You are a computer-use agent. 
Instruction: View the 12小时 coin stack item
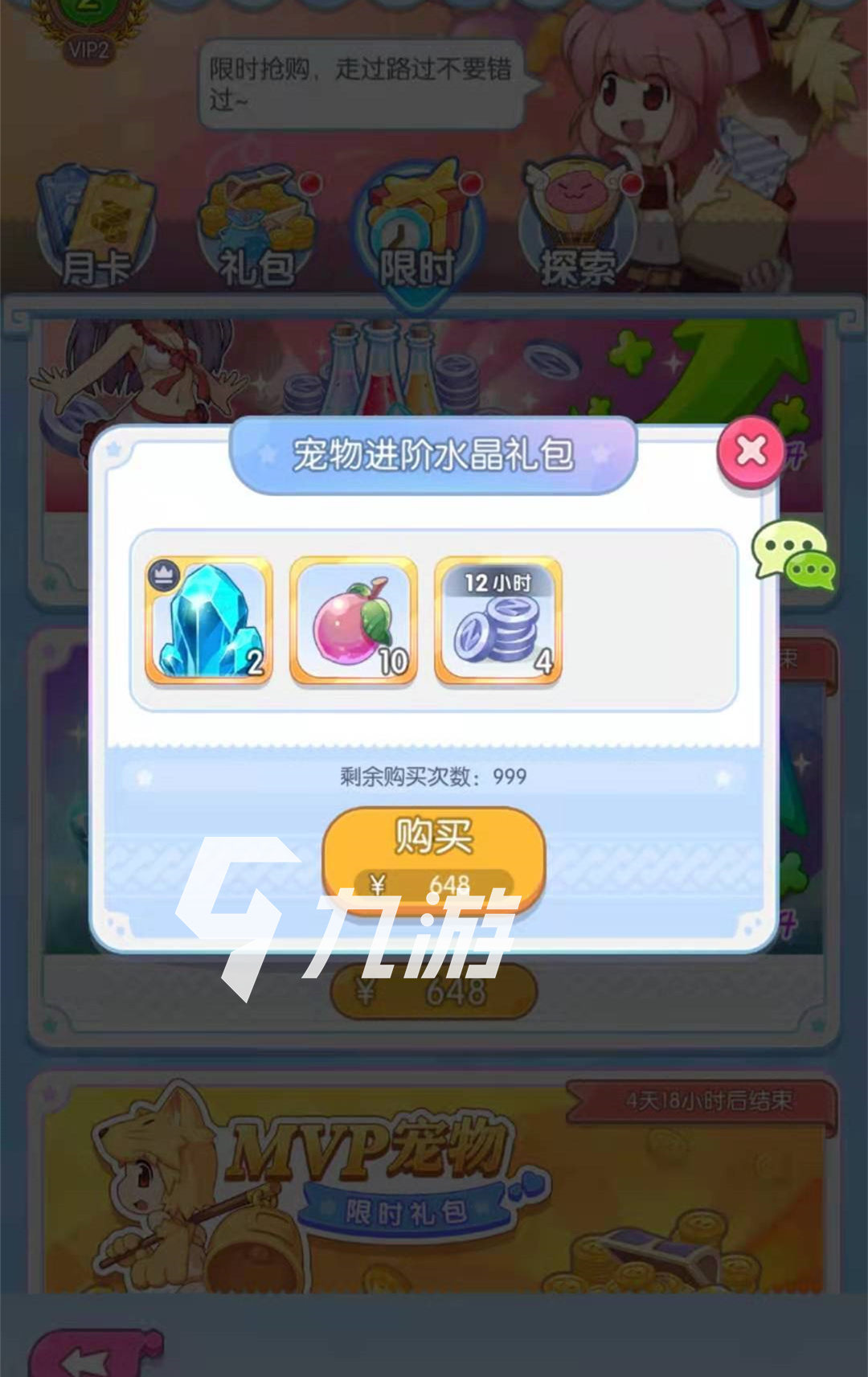(x=498, y=621)
